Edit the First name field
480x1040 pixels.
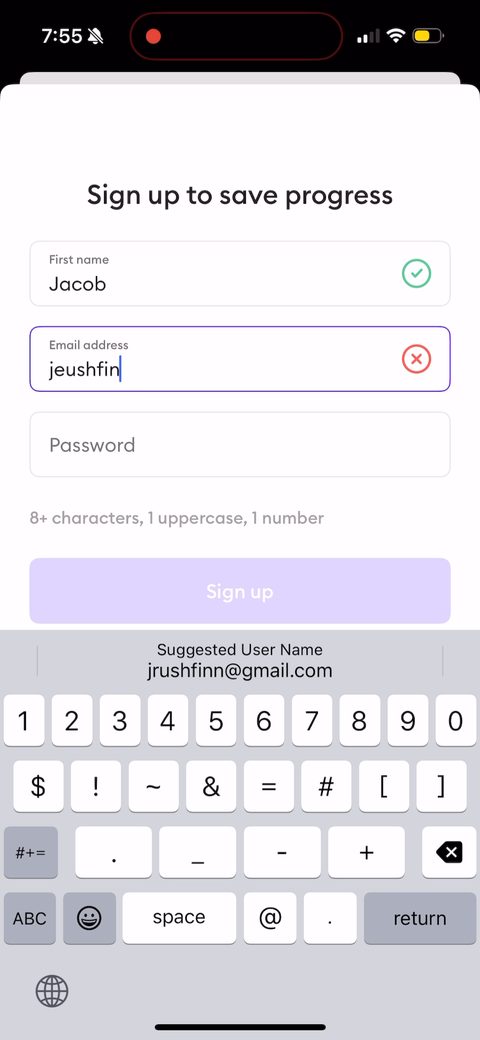(x=240, y=273)
